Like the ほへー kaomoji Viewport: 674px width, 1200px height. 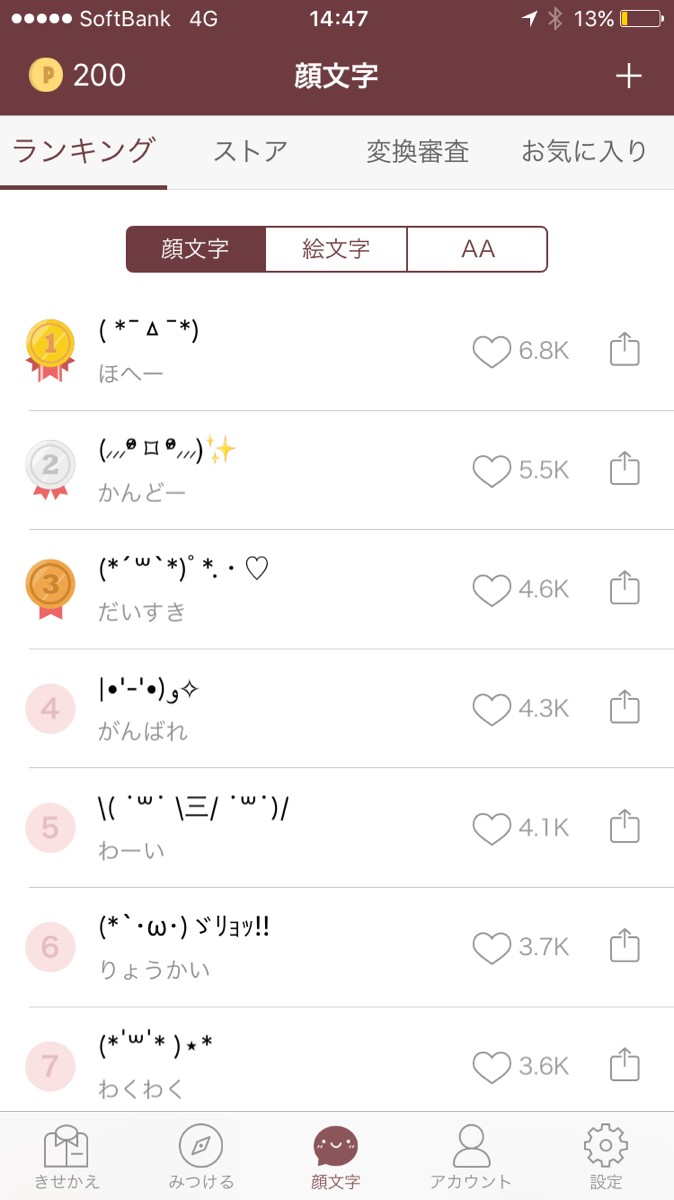491,351
